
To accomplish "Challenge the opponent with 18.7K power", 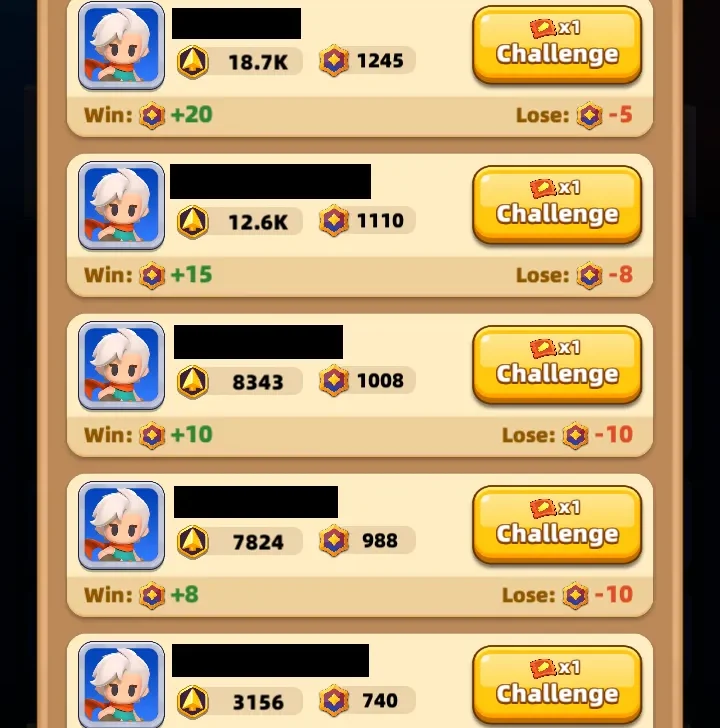I will (x=556, y=44).
